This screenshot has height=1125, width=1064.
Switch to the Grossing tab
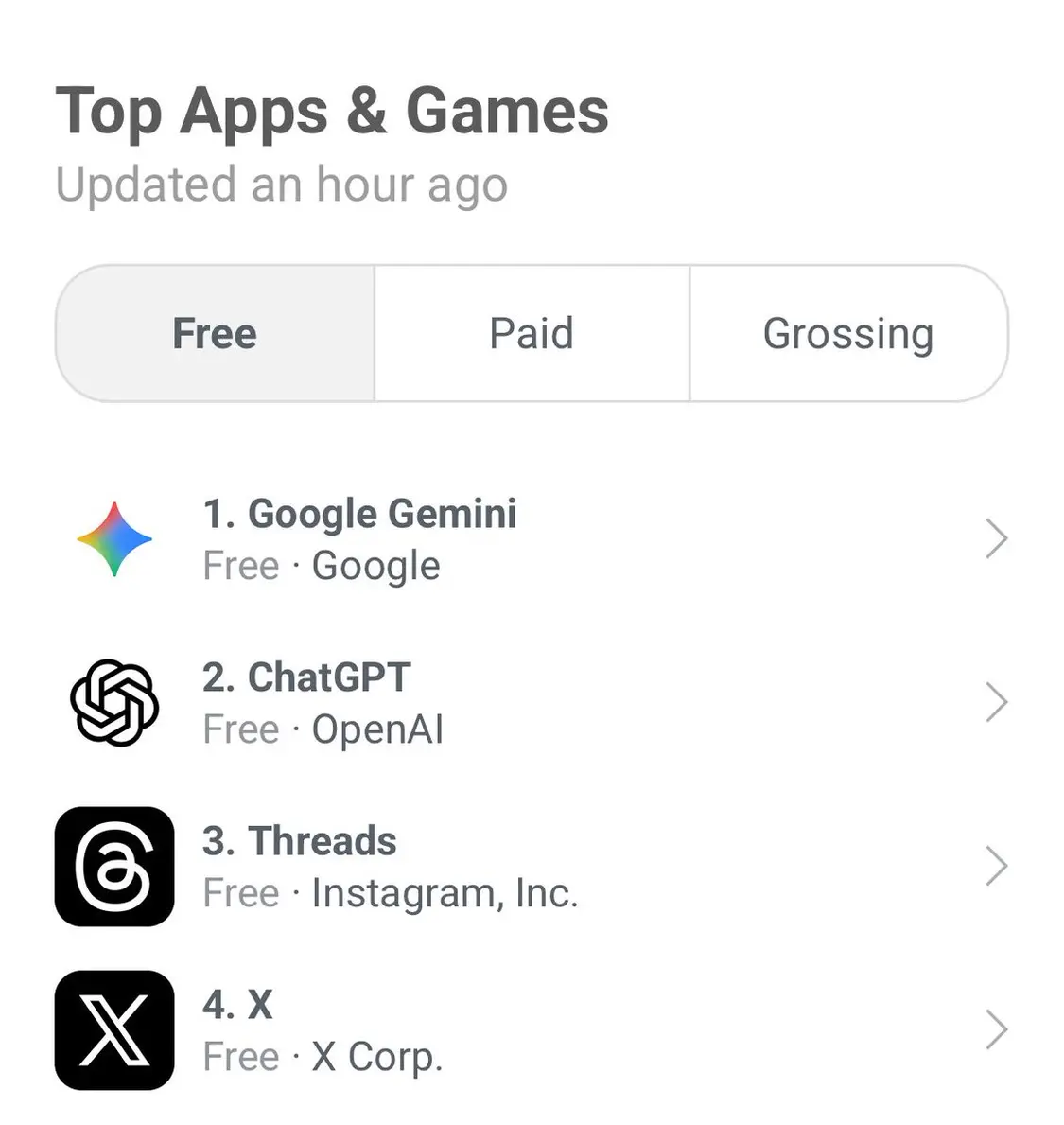847,332
